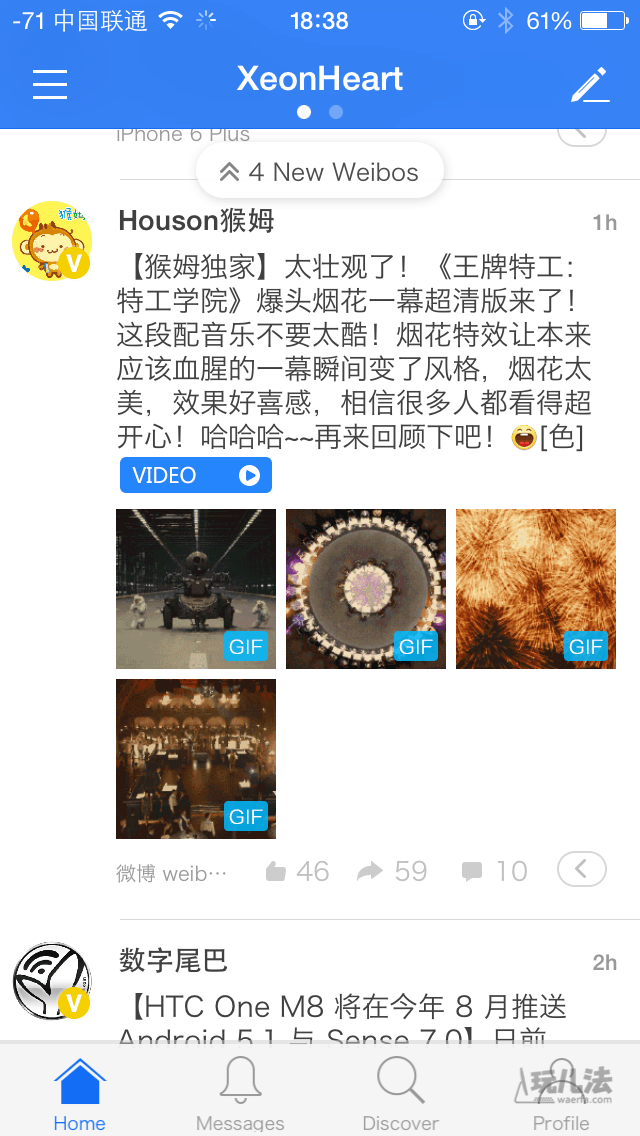Select the Home tab
The height and width of the screenshot is (1136, 640).
point(80,1094)
